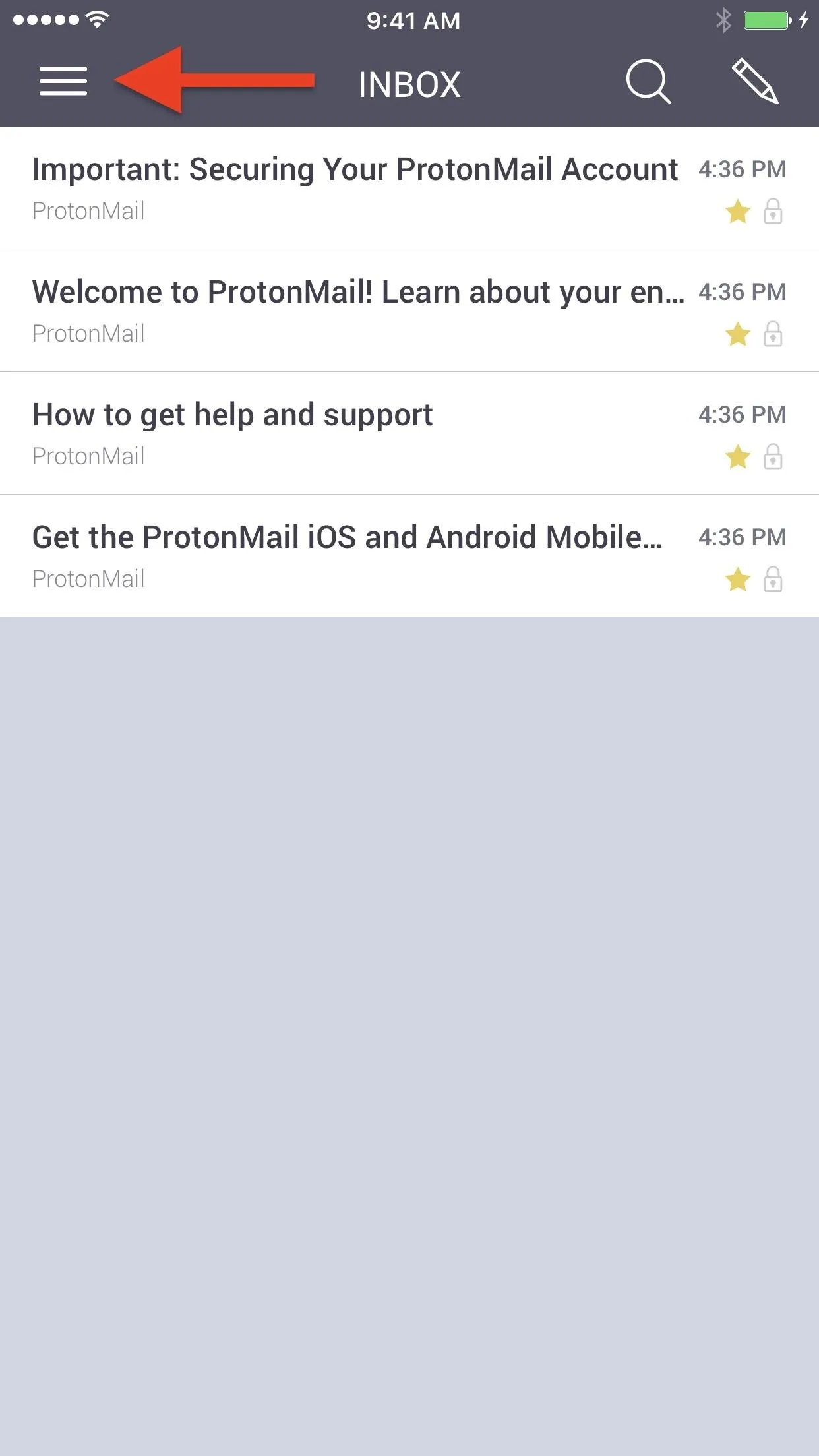Open 'Get the ProtonMail iOS and Android Mobile' email

(x=409, y=556)
